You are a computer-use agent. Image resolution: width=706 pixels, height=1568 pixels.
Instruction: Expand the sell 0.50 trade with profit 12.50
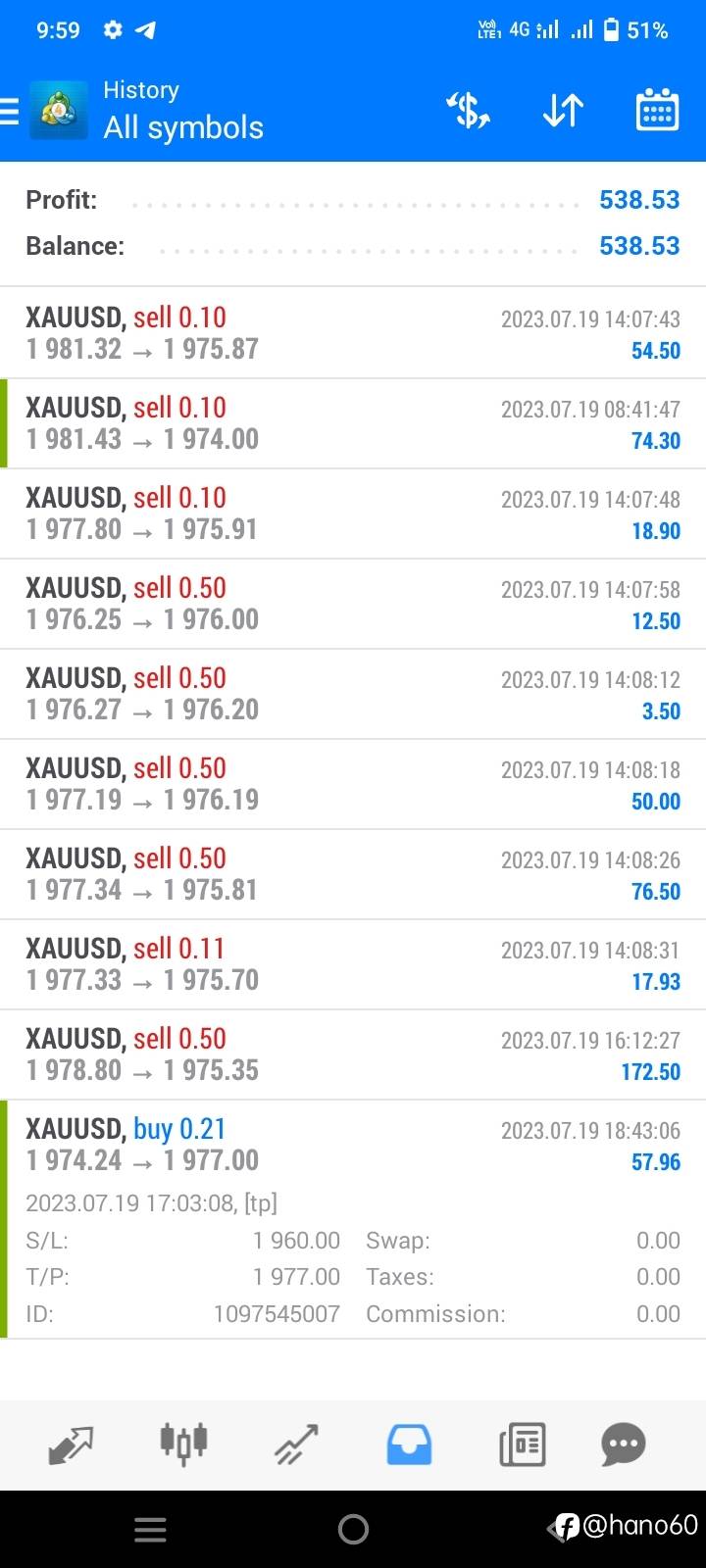pos(353,604)
